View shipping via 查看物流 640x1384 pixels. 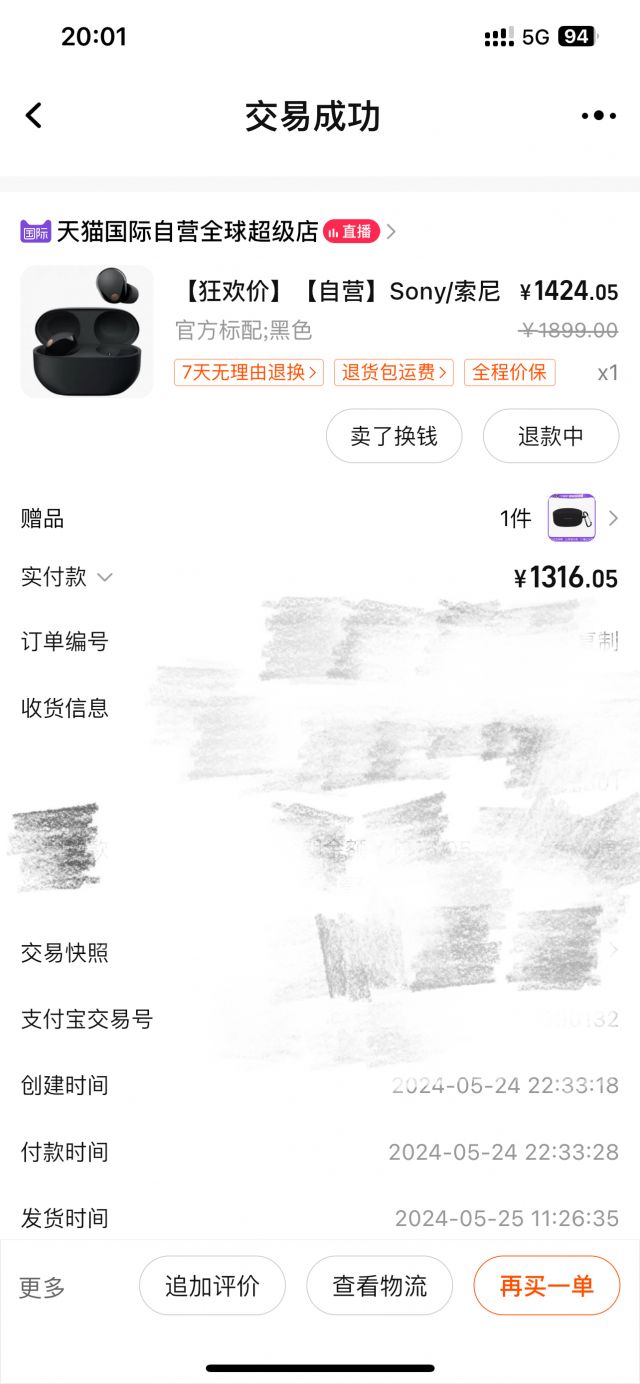click(x=379, y=1285)
